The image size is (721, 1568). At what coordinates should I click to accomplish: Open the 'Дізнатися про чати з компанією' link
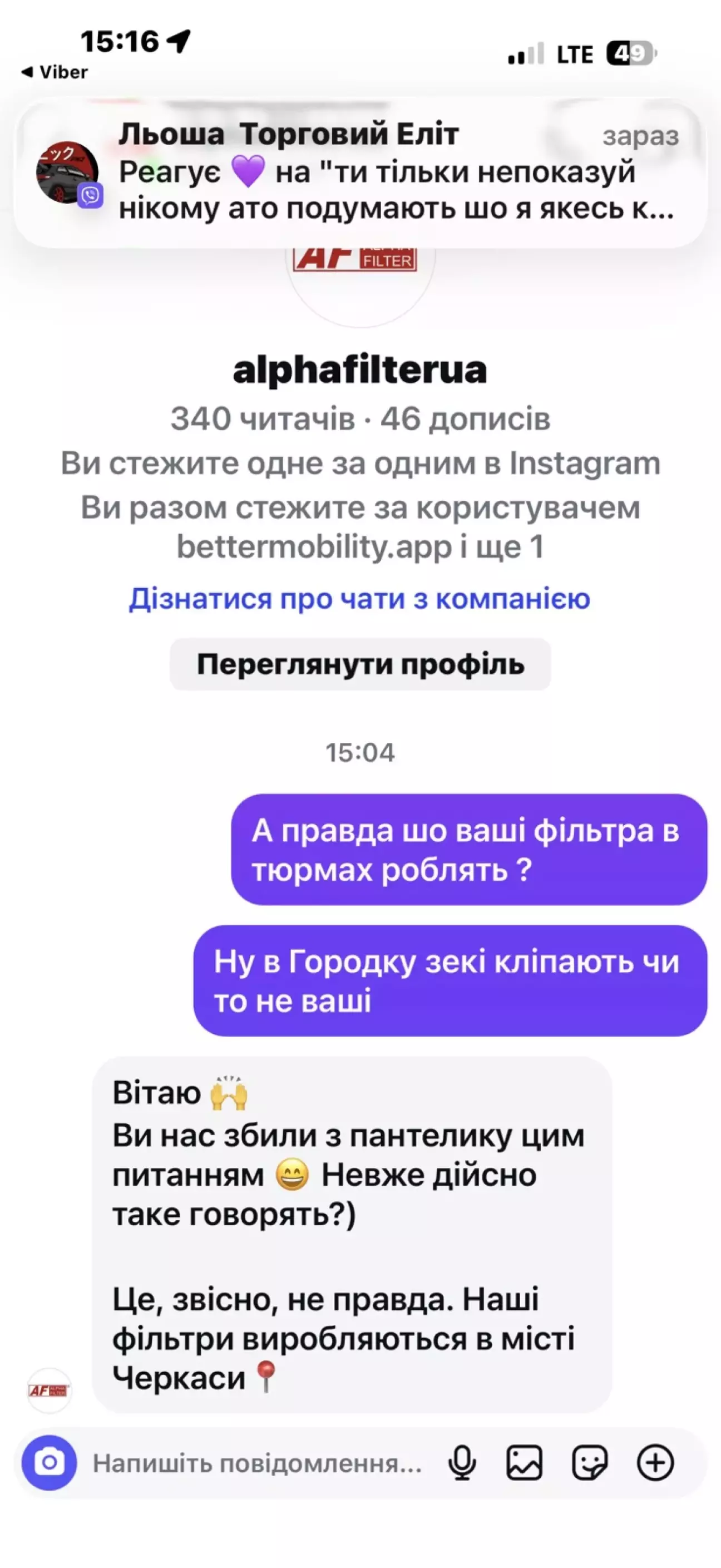(359, 599)
